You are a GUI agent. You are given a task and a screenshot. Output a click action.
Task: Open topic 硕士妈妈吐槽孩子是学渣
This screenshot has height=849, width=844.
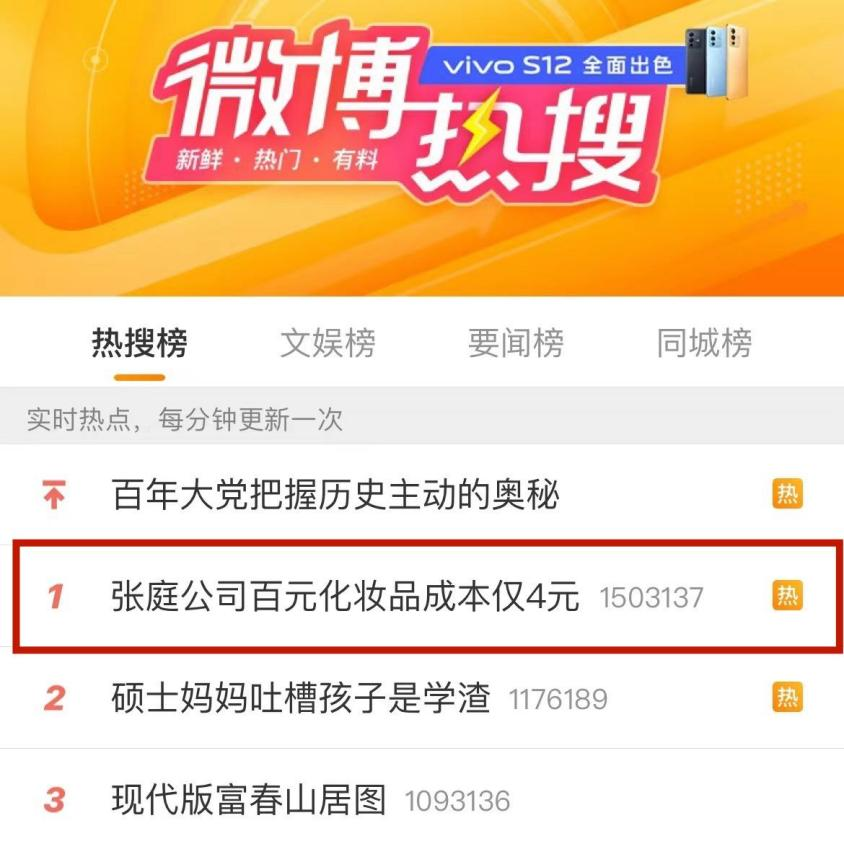click(300, 698)
